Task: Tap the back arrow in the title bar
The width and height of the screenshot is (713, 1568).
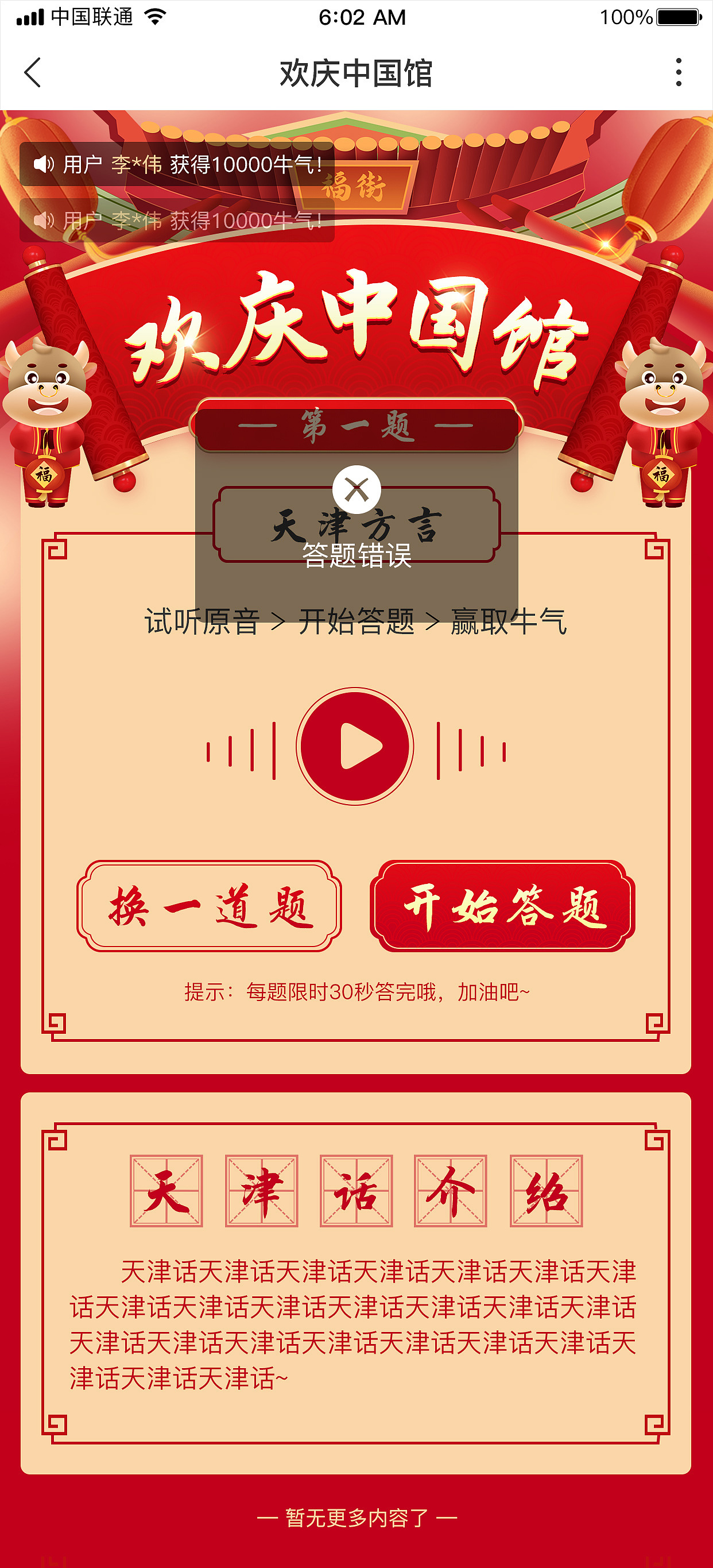Action: (x=33, y=73)
